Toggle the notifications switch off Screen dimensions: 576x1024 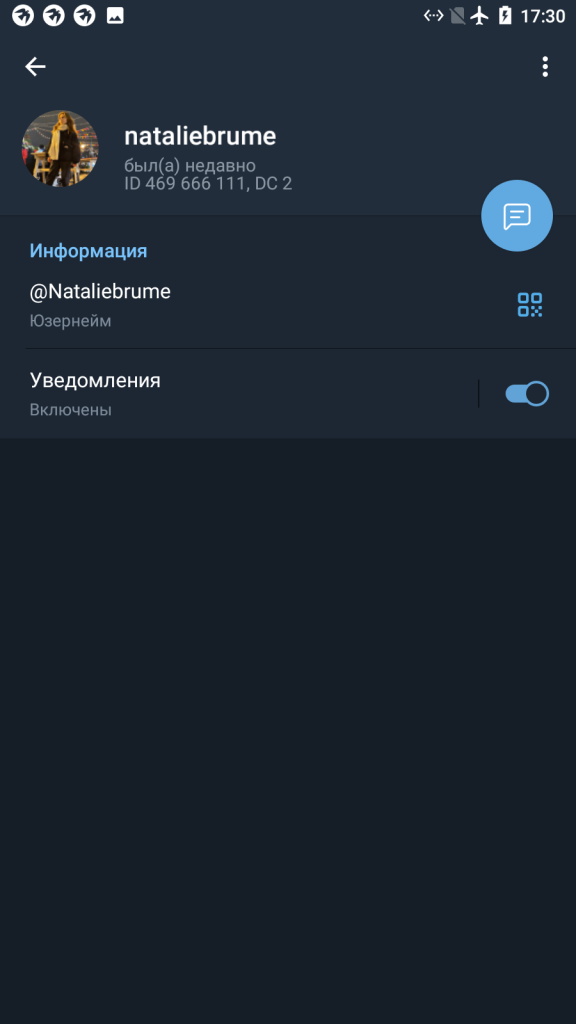tap(526, 394)
